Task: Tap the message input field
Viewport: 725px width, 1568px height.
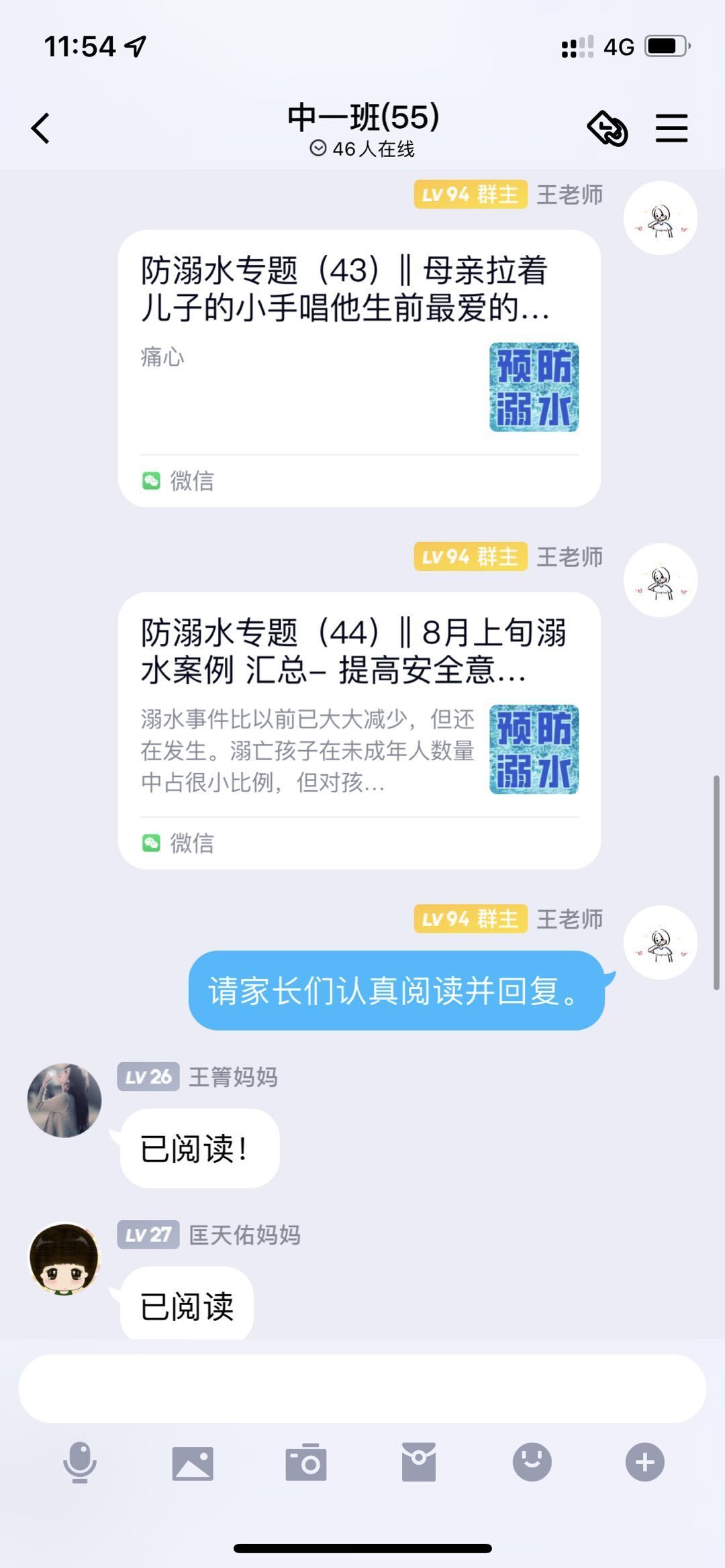Action: click(362, 1388)
